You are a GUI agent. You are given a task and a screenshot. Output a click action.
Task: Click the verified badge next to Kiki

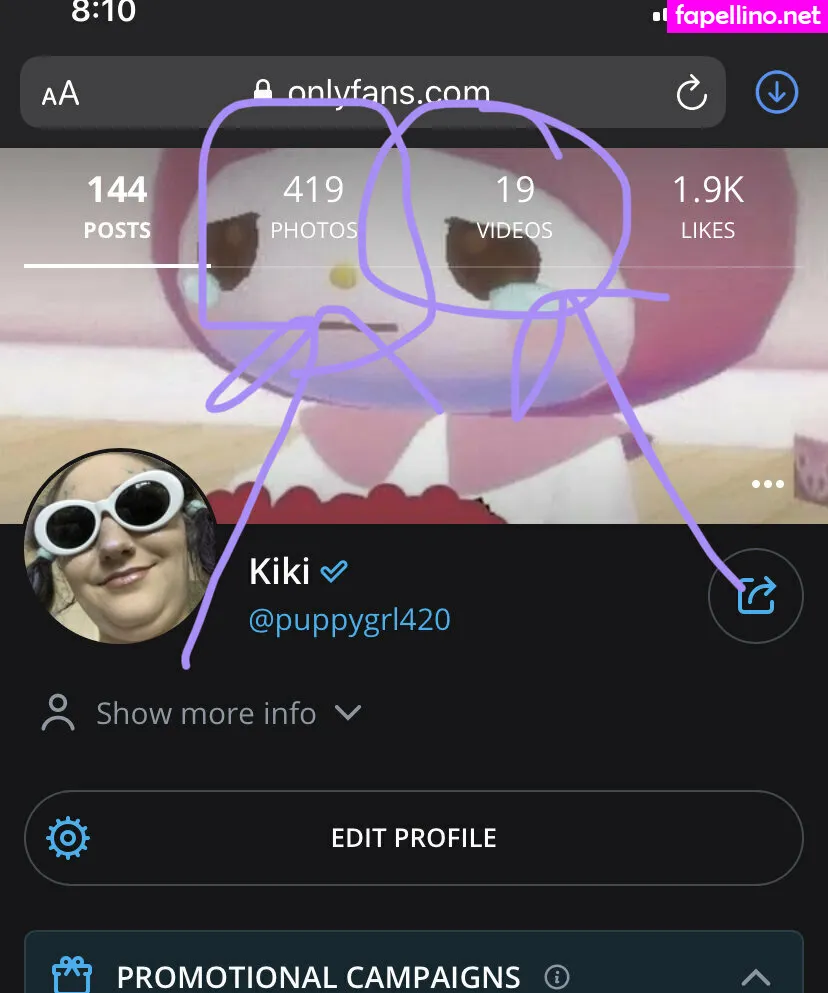click(335, 570)
